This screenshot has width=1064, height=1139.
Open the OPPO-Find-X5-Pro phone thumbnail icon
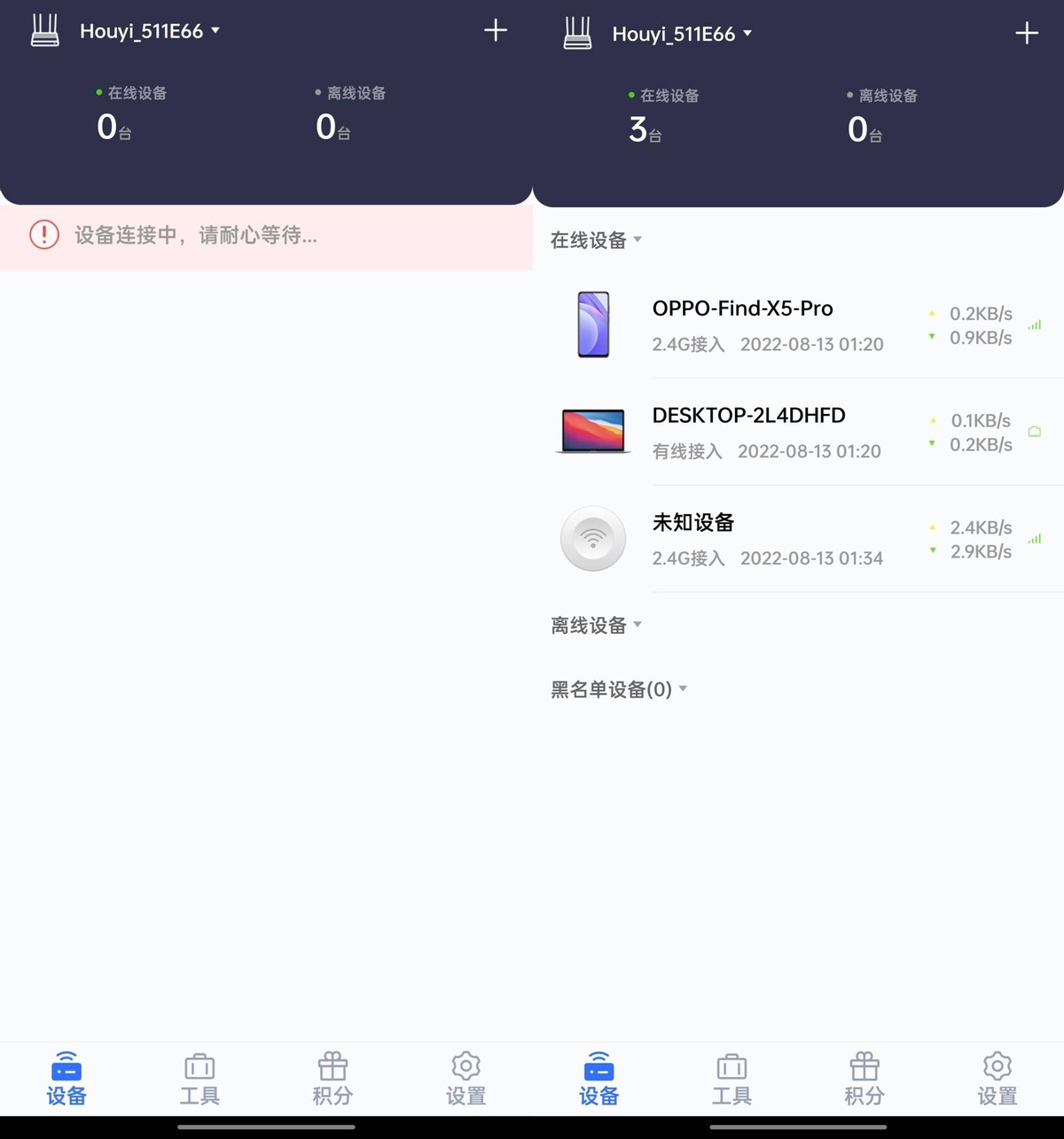(x=592, y=325)
